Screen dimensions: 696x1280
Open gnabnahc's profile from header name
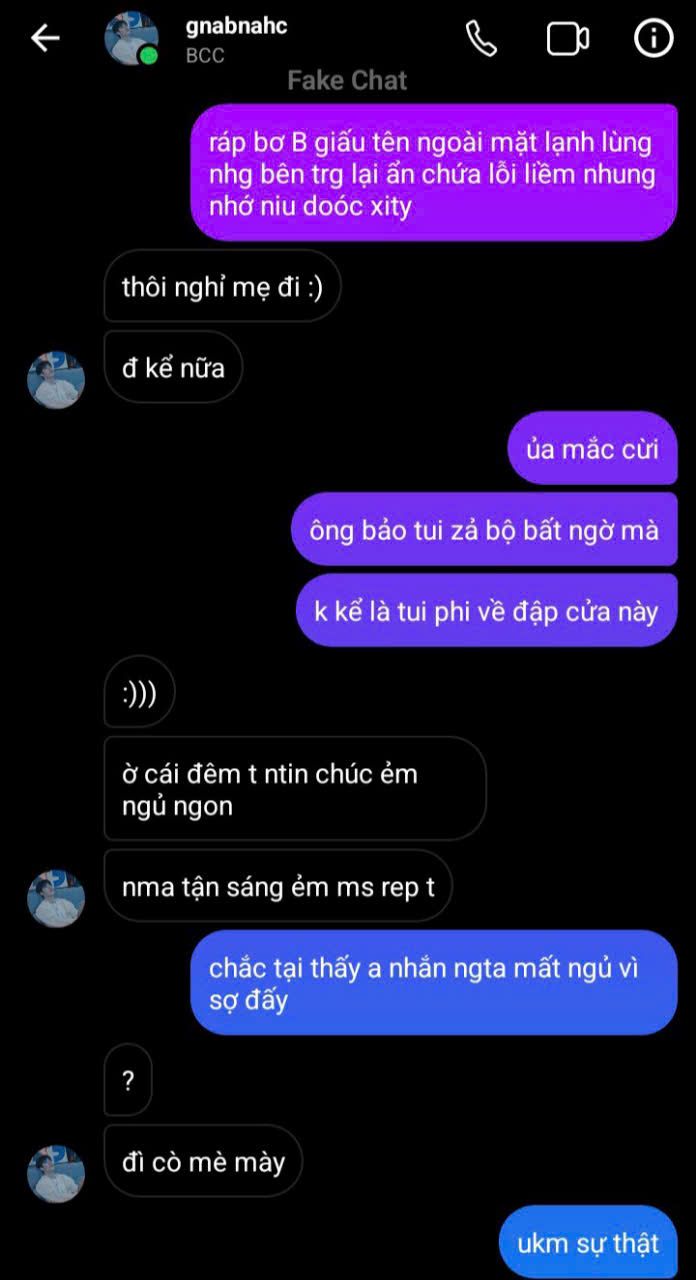point(236,27)
